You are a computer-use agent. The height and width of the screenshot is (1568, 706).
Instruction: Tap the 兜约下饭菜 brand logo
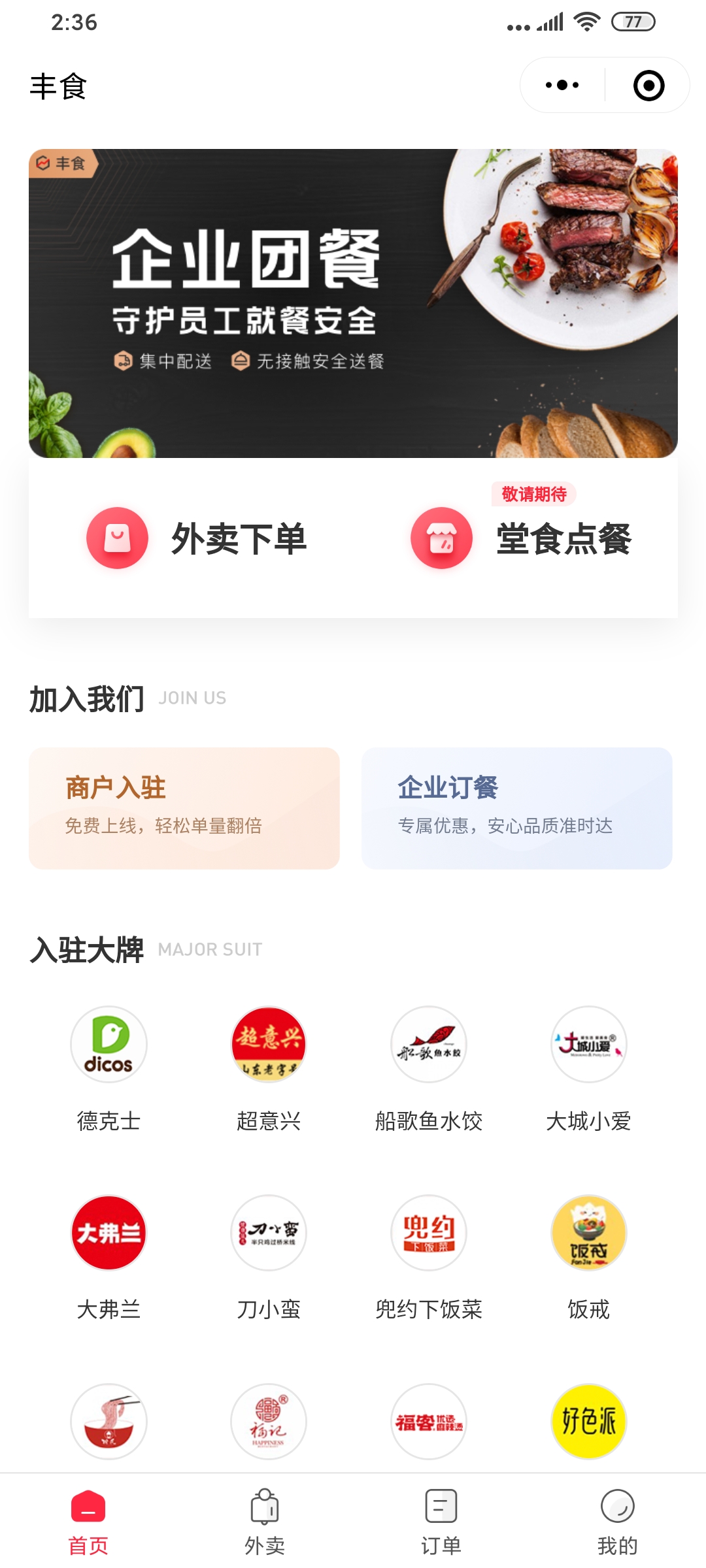pyautogui.click(x=428, y=1233)
